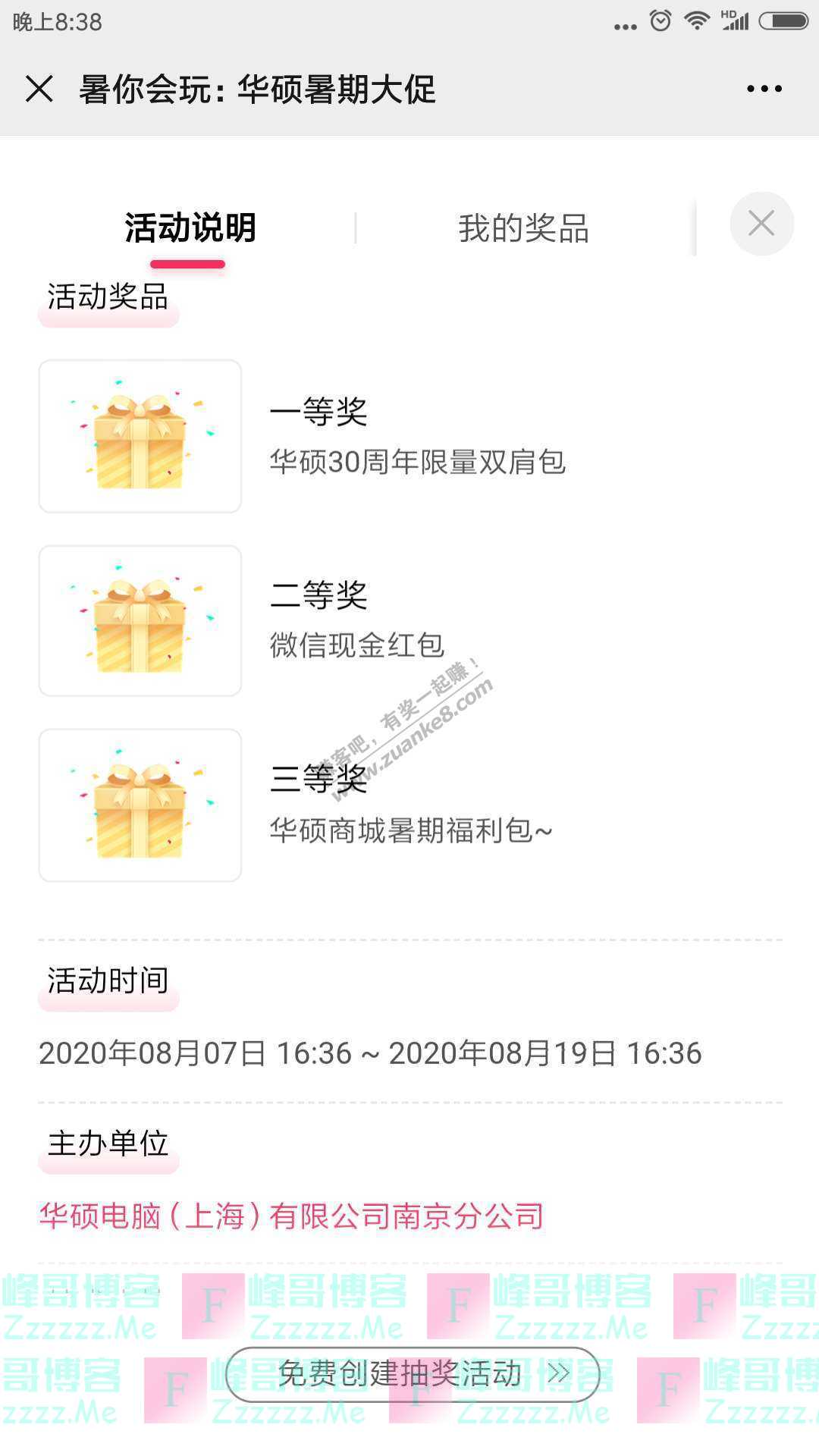Select the third prize gift box image
819x1456 pixels.
coord(140,805)
